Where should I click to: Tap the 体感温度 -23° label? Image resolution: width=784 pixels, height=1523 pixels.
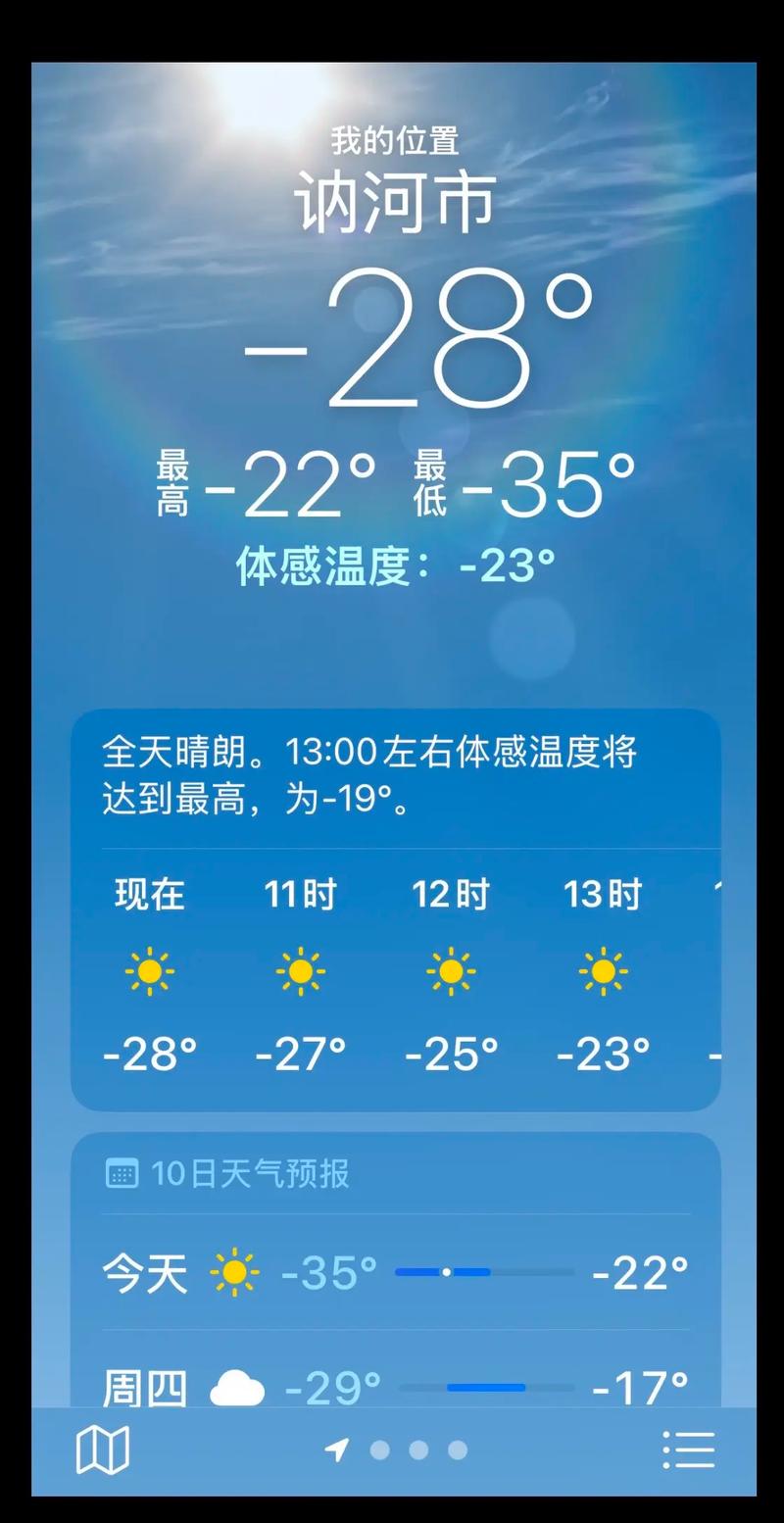pos(396,561)
